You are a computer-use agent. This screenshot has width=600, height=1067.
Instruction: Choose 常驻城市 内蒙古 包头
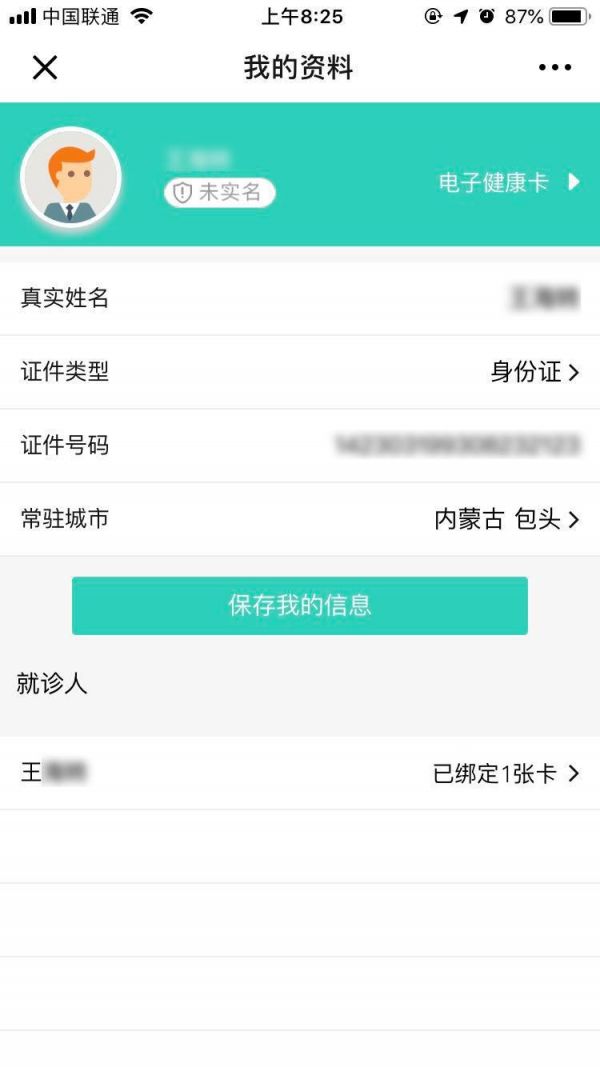(506, 520)
